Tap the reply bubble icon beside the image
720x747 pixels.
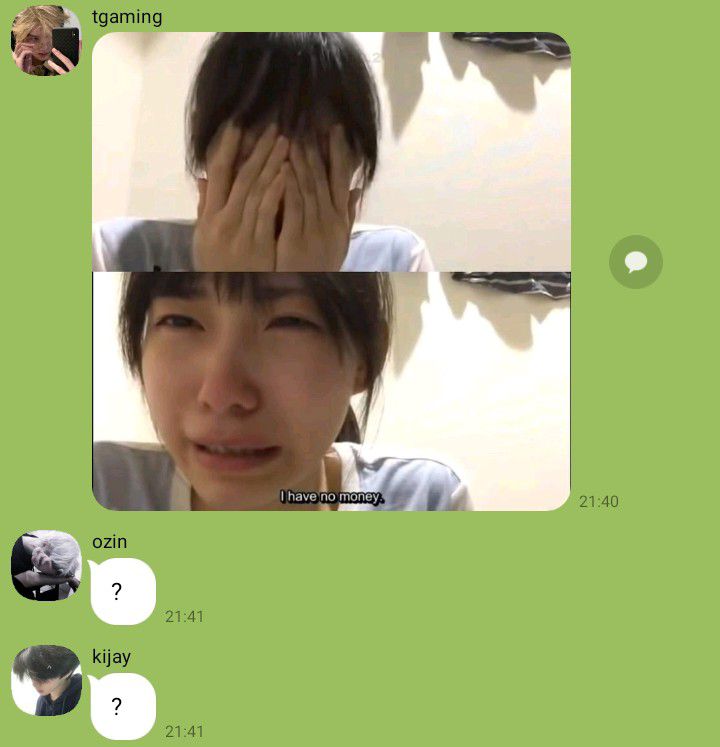pyautogui.click(x=636, y=262)
